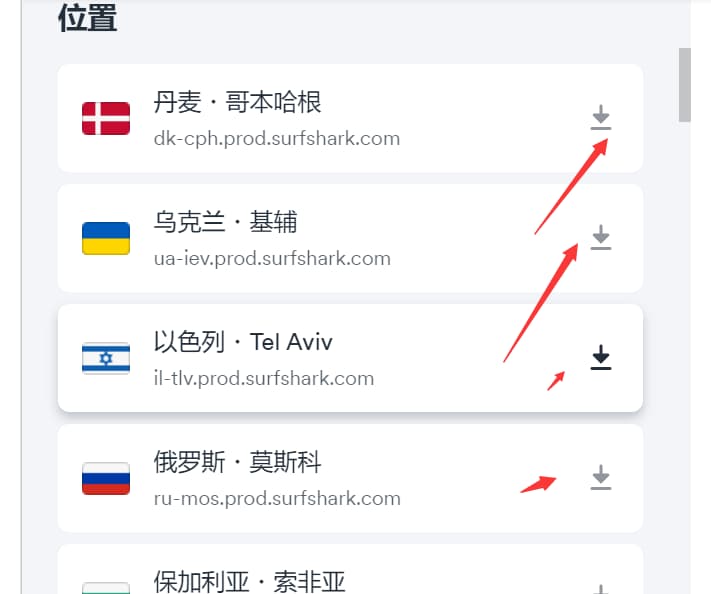Select the 丹麦·哥本哈根 location row
Image resolution: width=711 pixels, height=594 pixels.
300,118
